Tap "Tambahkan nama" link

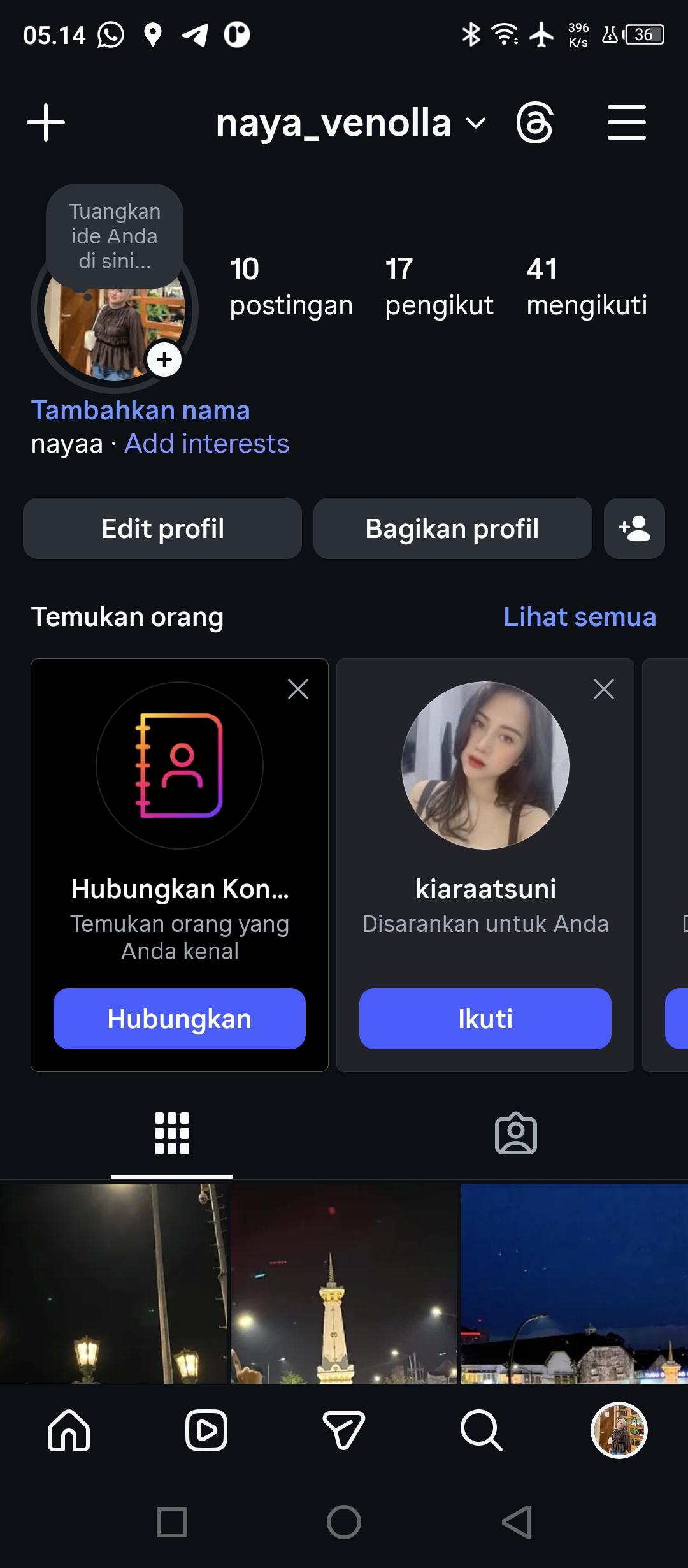[140, 410]
